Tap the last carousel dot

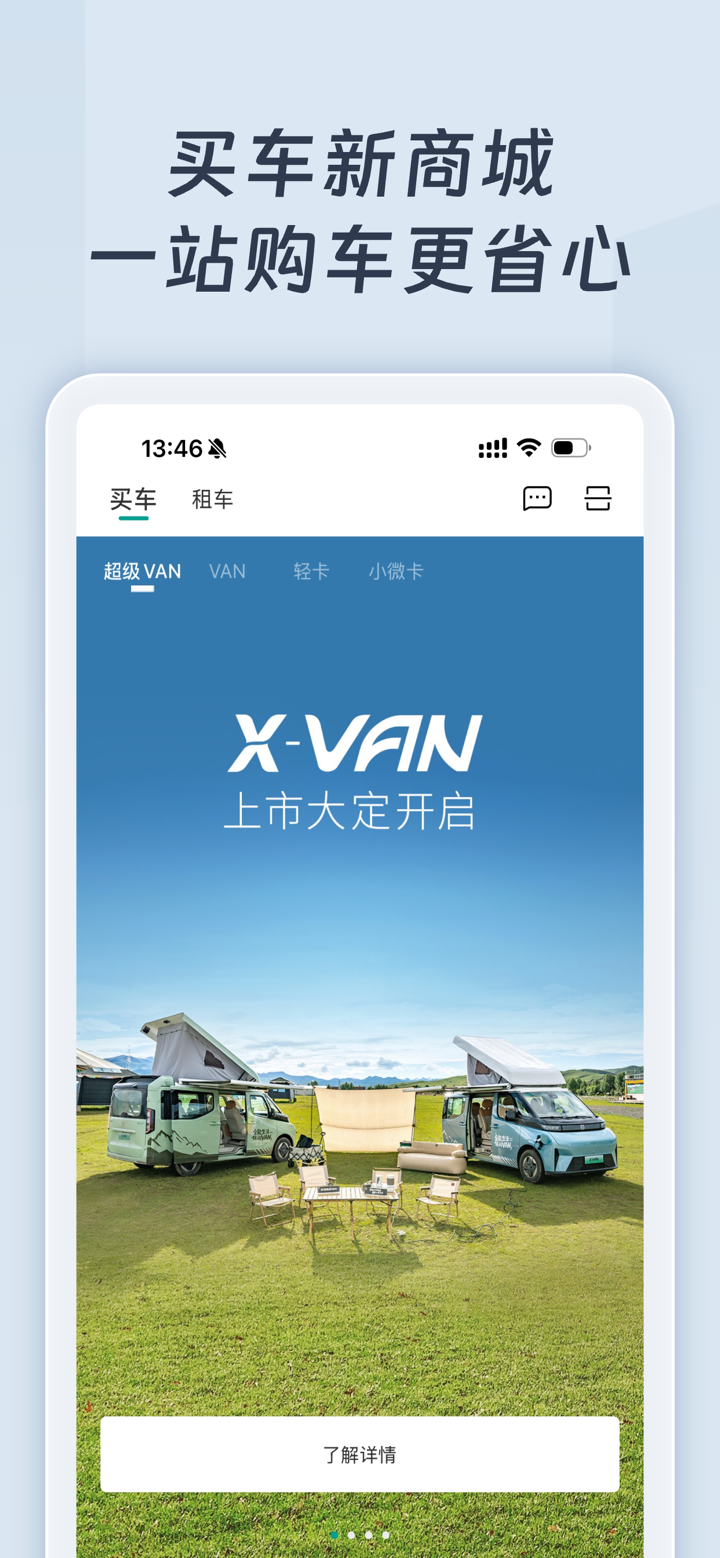[x=385, y=1535]
